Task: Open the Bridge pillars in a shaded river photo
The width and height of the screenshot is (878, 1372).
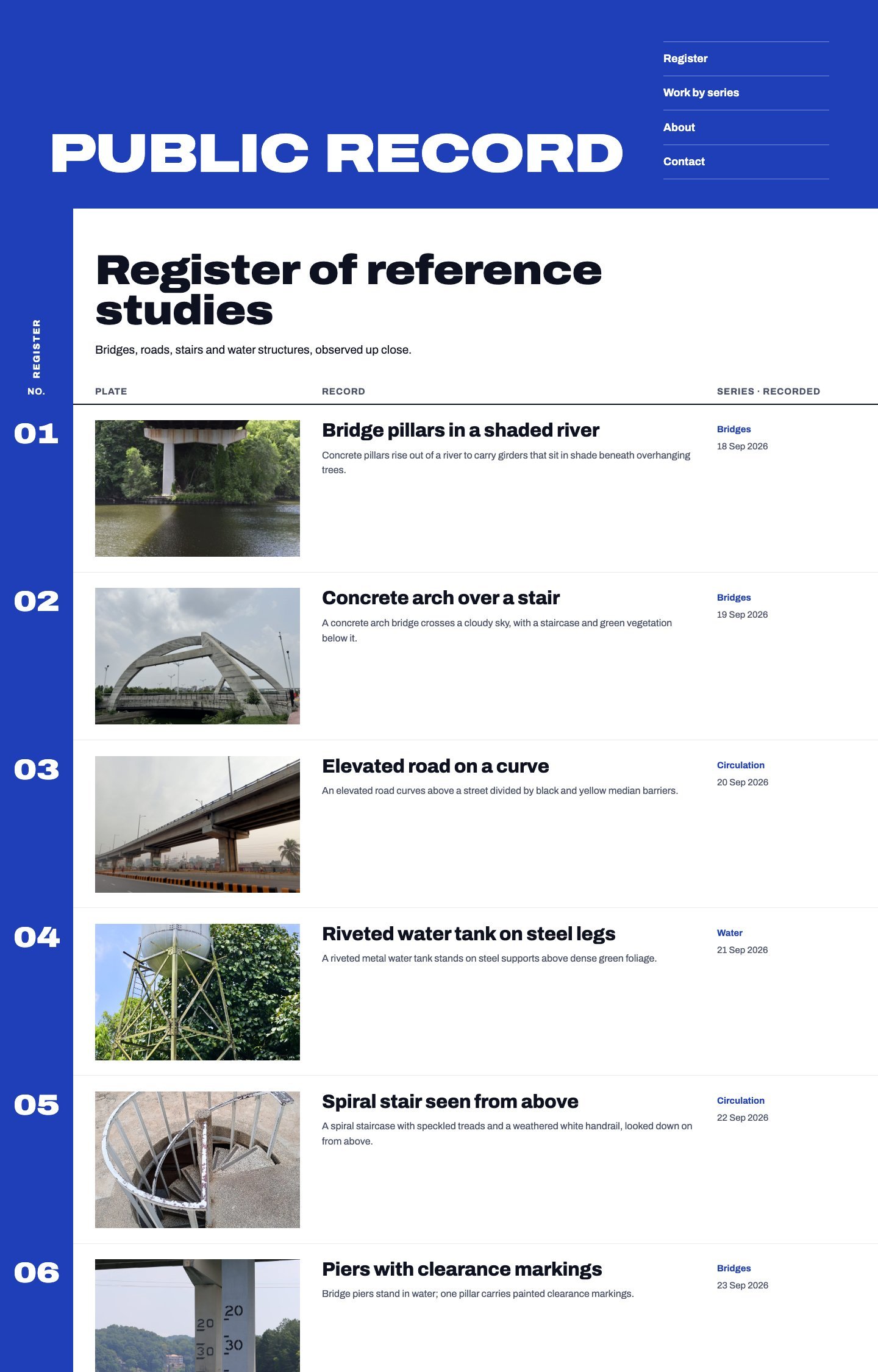Action: click(x=198, y=488)
